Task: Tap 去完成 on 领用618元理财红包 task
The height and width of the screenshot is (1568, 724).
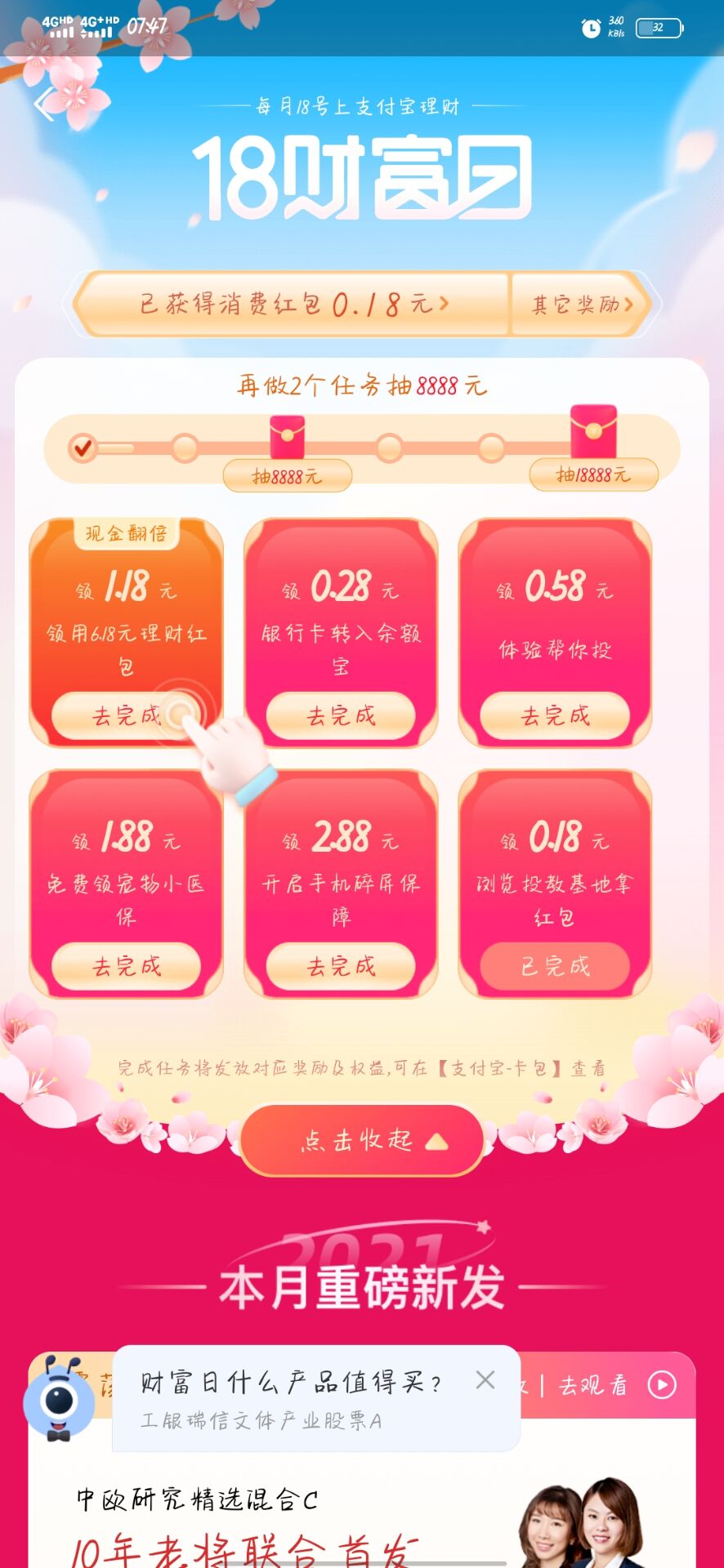Action: (126, 716)
